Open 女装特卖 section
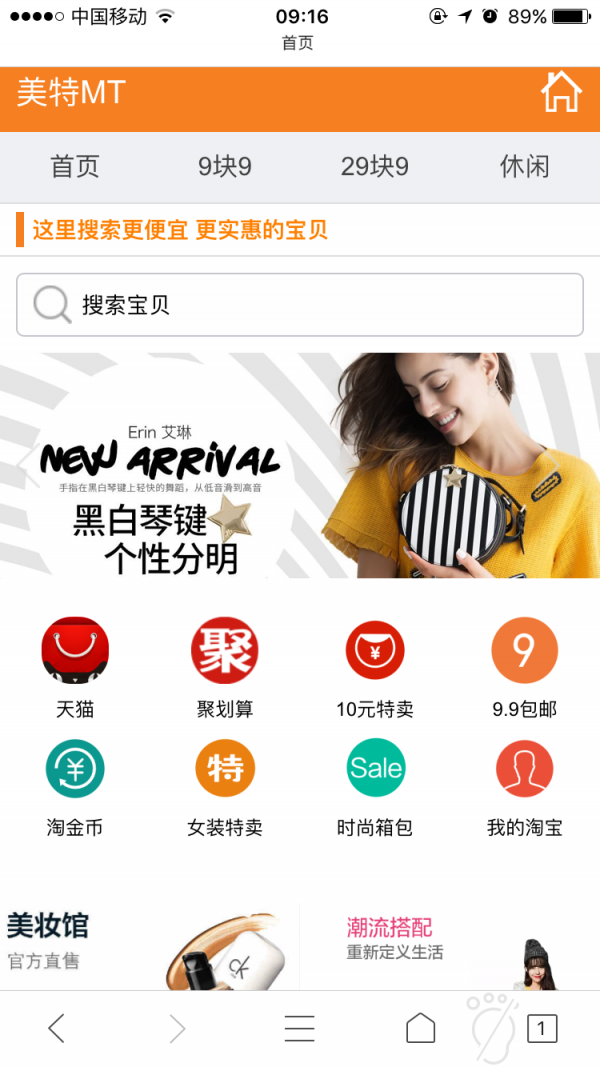Image resolution: width=600 pixels, height=1067 pixels. tap(225, 784)
